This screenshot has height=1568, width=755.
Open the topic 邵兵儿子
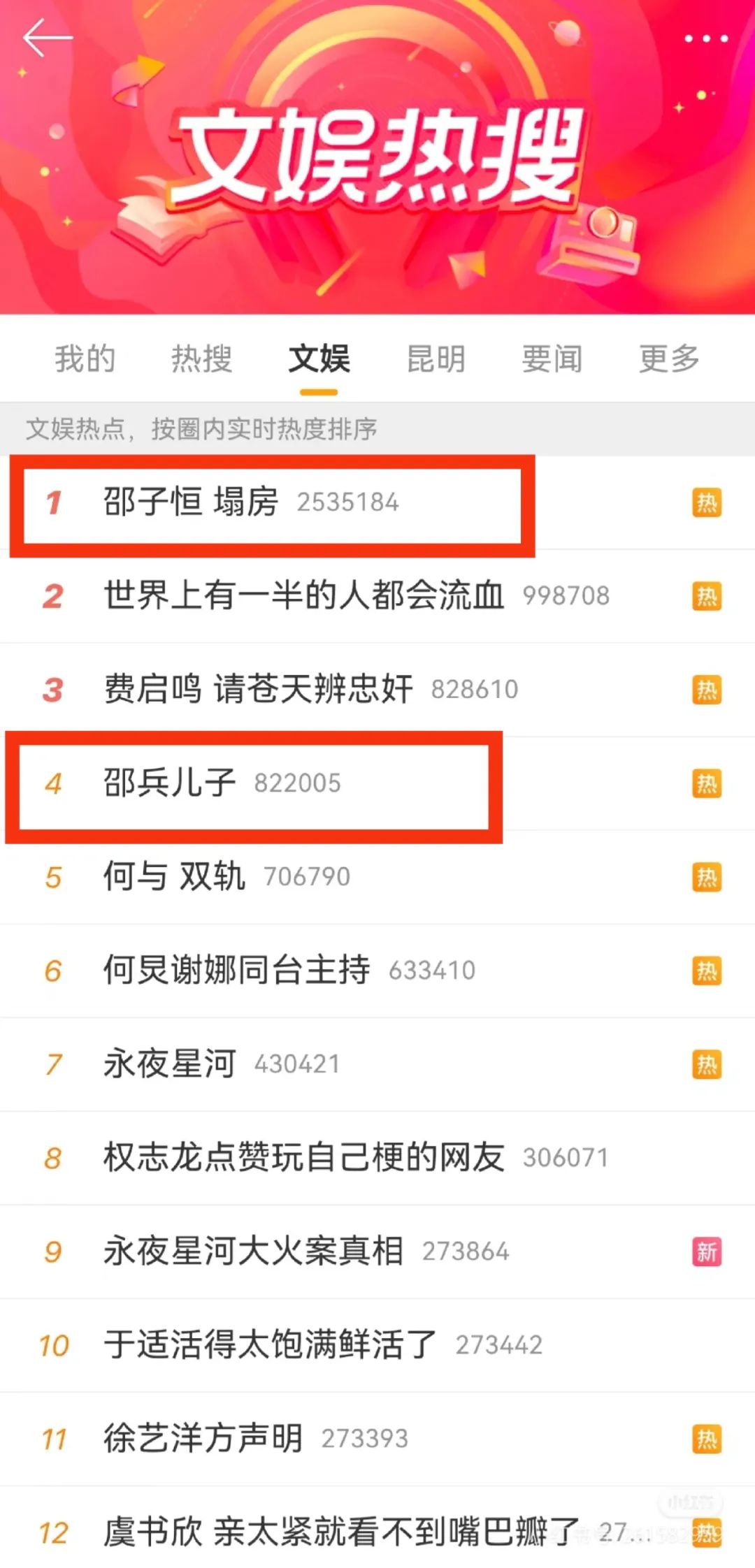click(170, 783)
